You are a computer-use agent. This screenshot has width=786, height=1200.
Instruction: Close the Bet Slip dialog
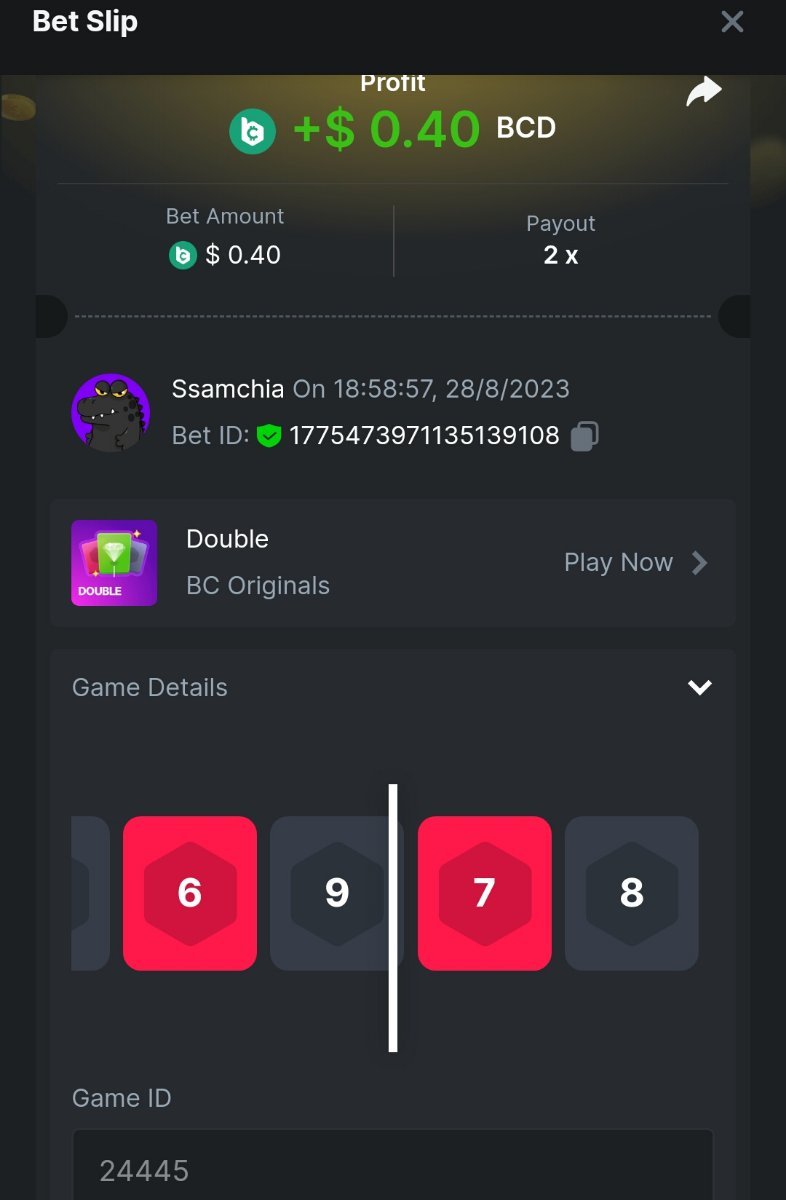pos(732,21)
